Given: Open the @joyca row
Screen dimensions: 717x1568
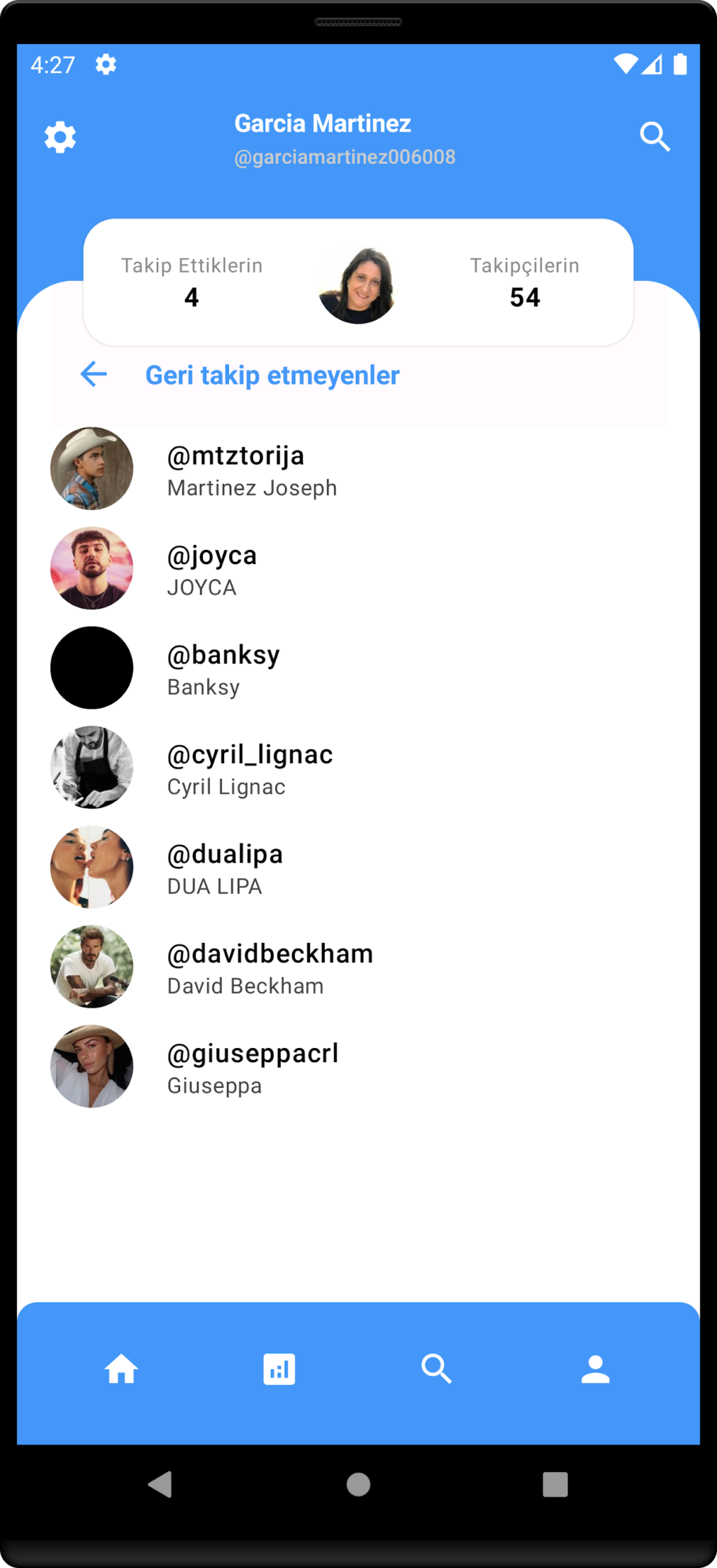Looking at the screenshot, I should [x=212, y=569].
